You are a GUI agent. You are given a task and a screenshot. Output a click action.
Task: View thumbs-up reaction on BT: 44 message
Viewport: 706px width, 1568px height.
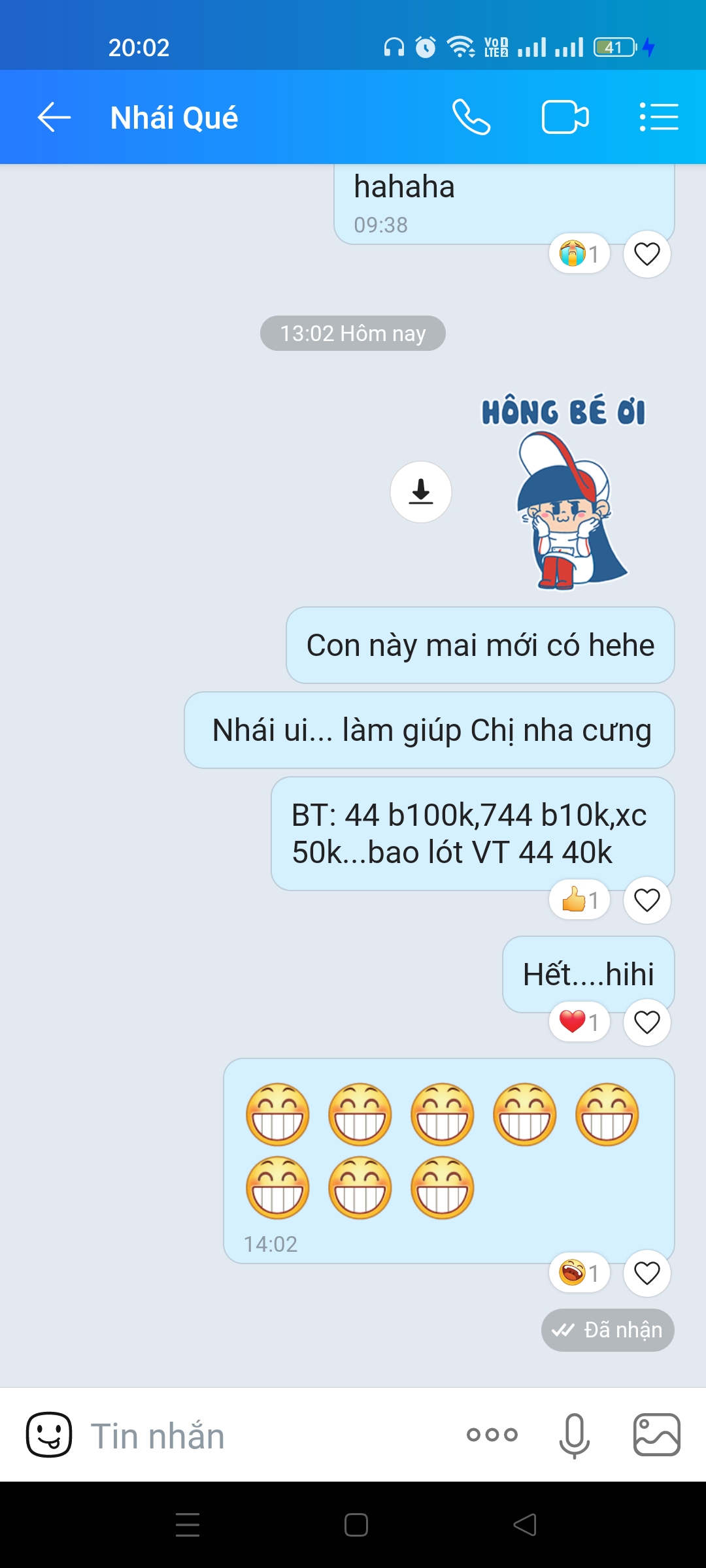point(579,900)
